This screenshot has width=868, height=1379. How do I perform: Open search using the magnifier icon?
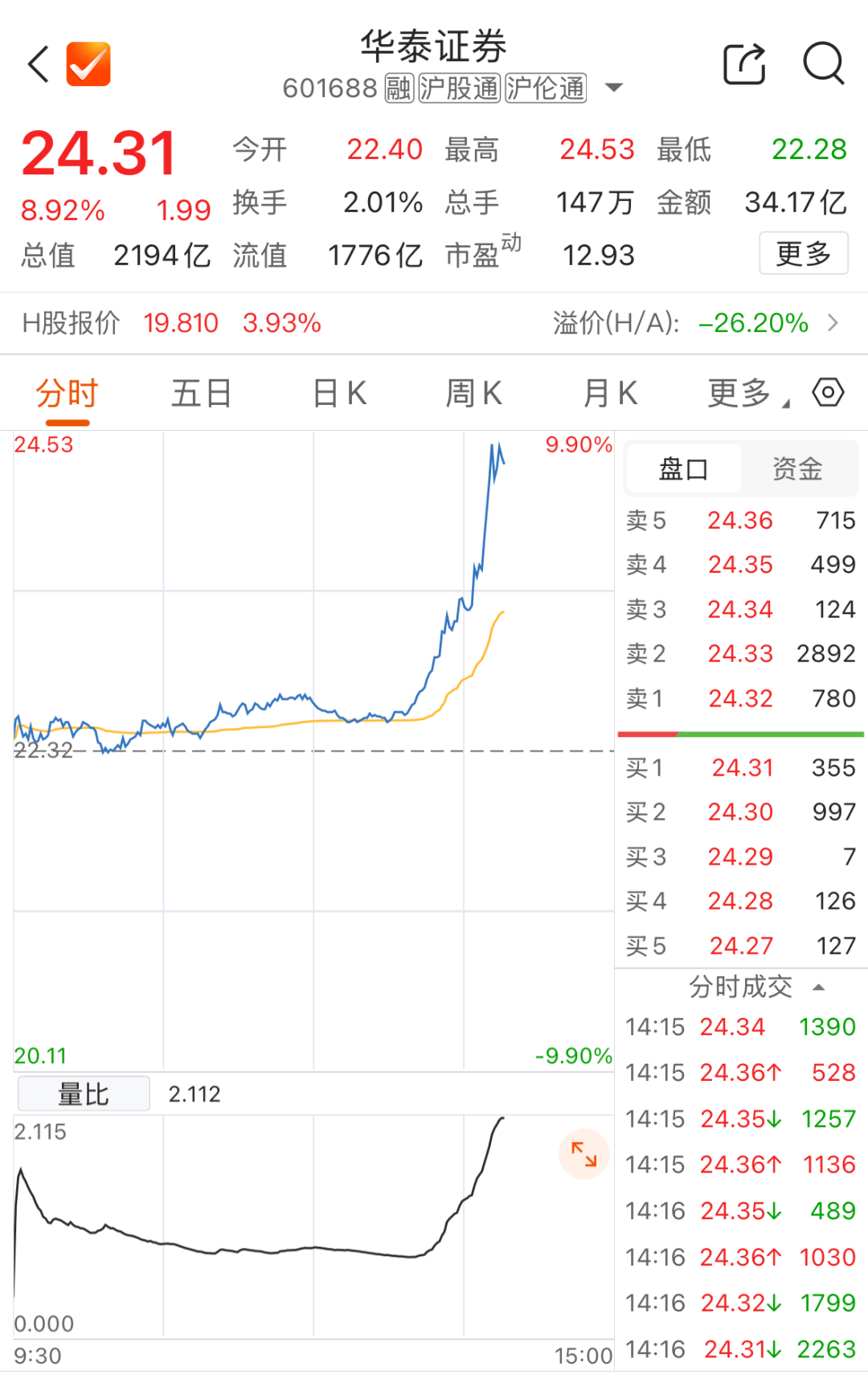pyautogui.click(x=823, y=64)
